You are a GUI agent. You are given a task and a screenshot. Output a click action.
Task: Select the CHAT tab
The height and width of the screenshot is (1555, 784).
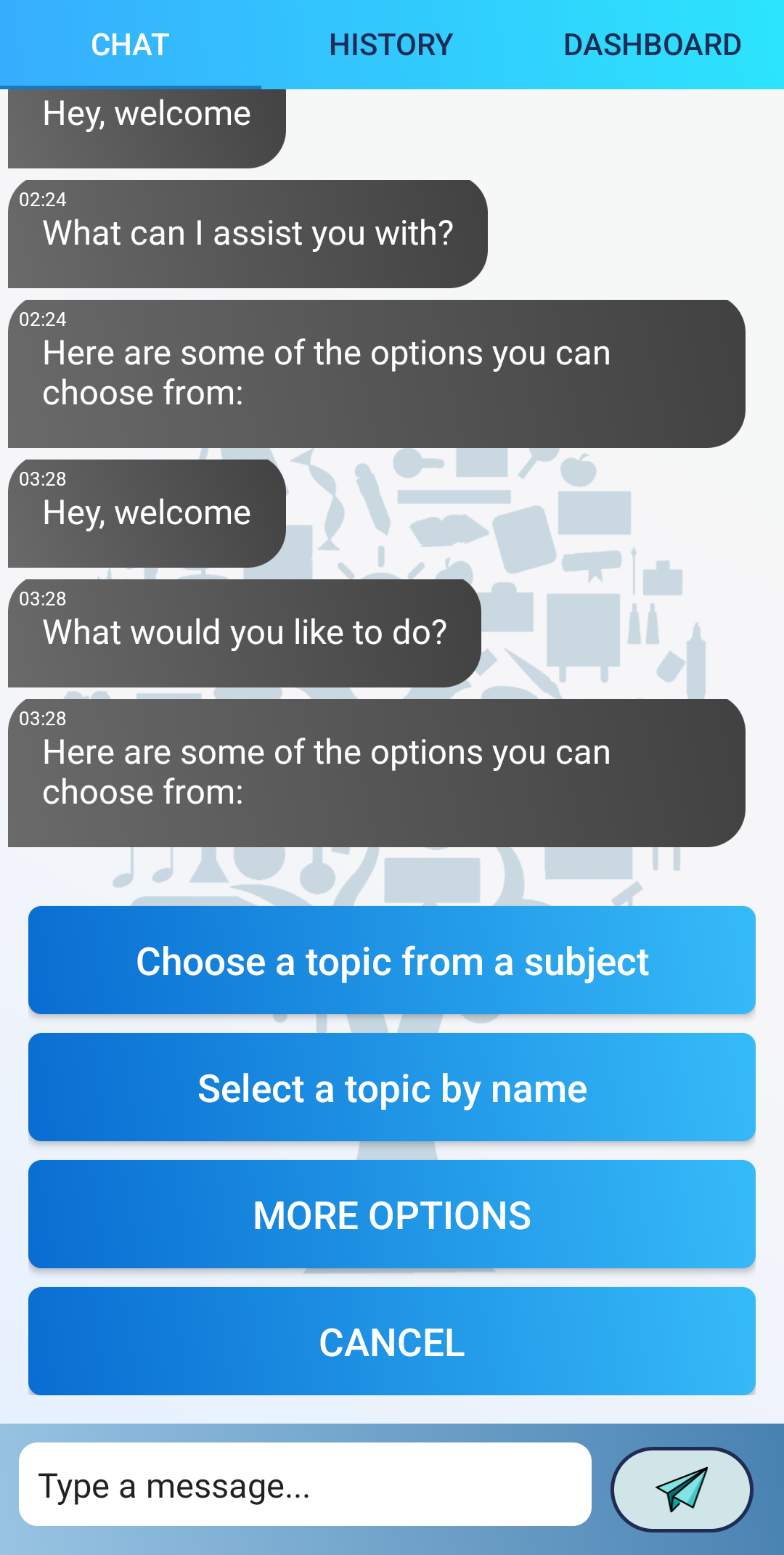[128, 44]
